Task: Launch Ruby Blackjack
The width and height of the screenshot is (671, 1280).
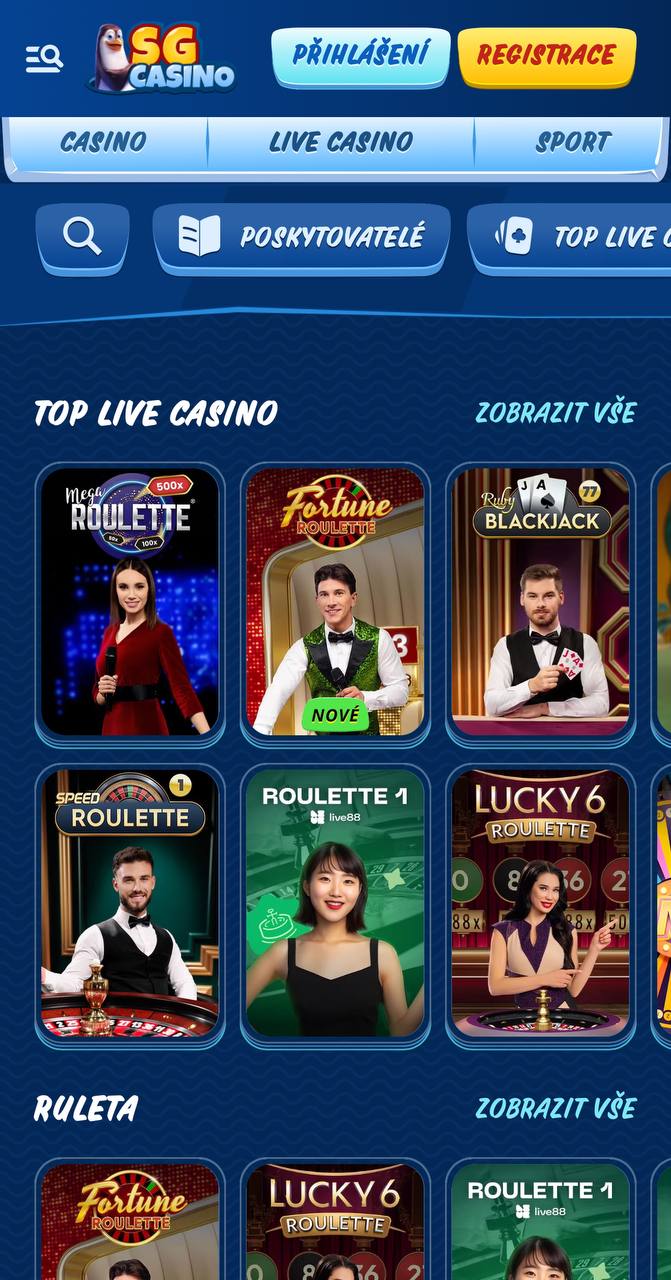Action: [x=541, y=603]
